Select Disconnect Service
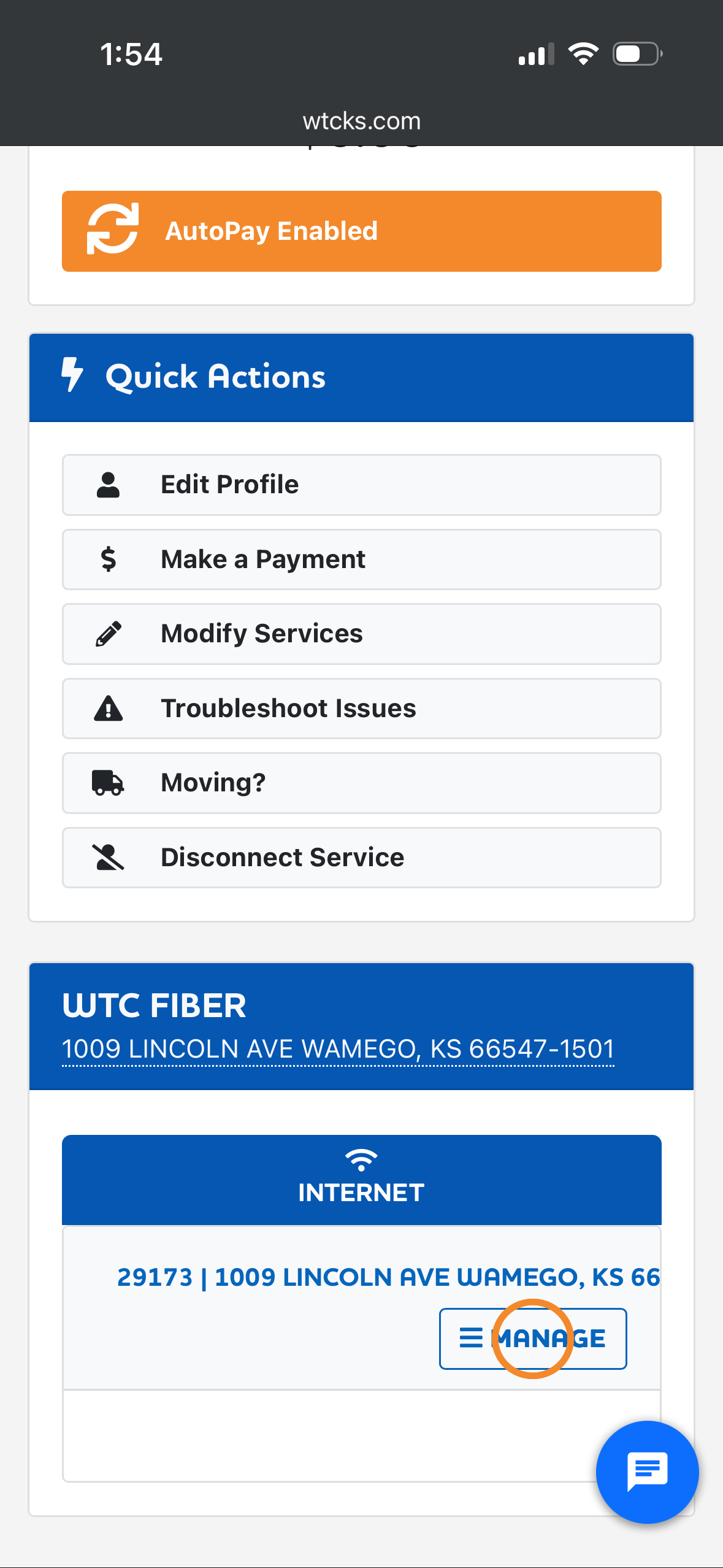The height and width of the screenshot is (1568, 723). (361, 858)
